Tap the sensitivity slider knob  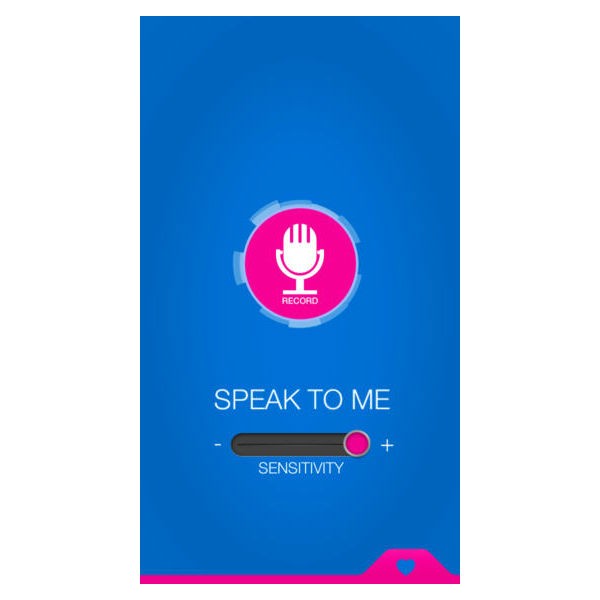356,443
